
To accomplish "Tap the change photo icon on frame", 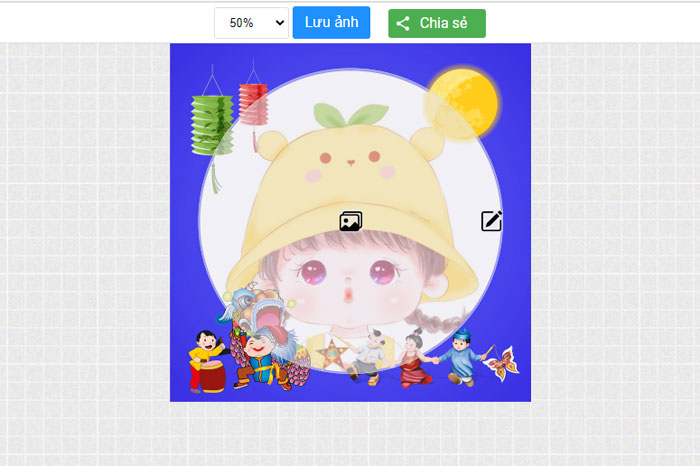I will click(350, 222).
